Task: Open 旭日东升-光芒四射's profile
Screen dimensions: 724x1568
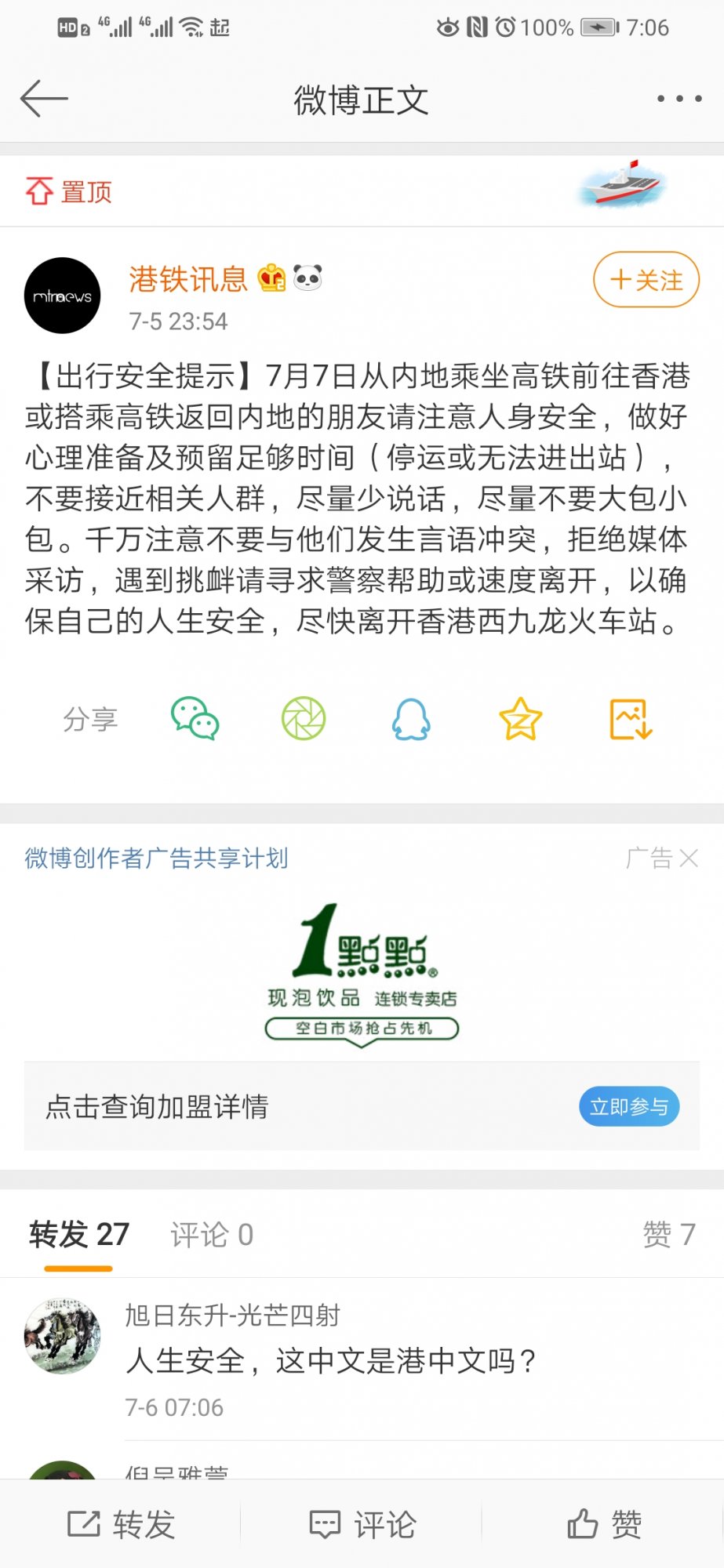Action: tap(63, 1336)
